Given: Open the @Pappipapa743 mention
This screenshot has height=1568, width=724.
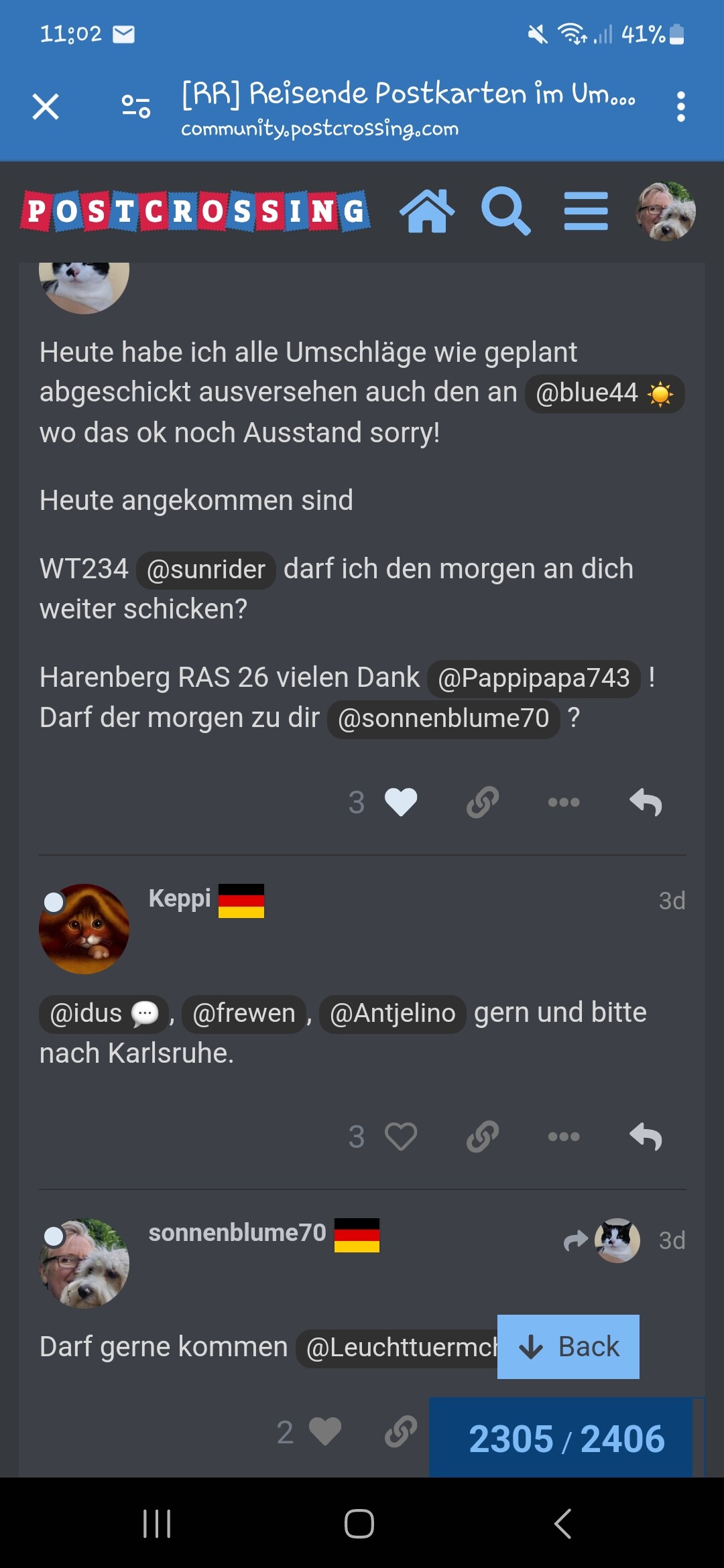Looking at the screenshot, I should click(x=534, y=678).
